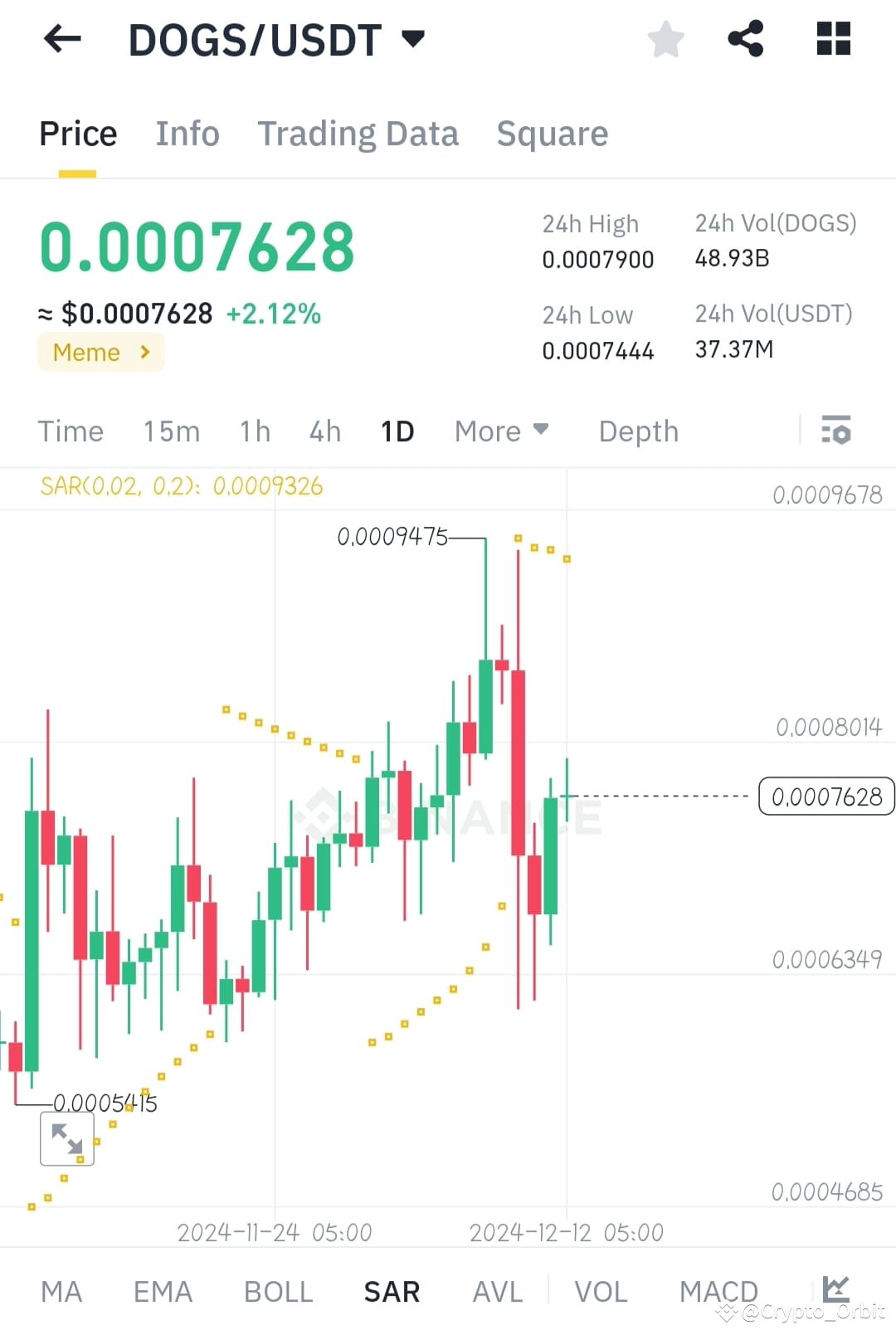Select the VOL indicator
This screenshot has width=896, height=1330.
600,1290
